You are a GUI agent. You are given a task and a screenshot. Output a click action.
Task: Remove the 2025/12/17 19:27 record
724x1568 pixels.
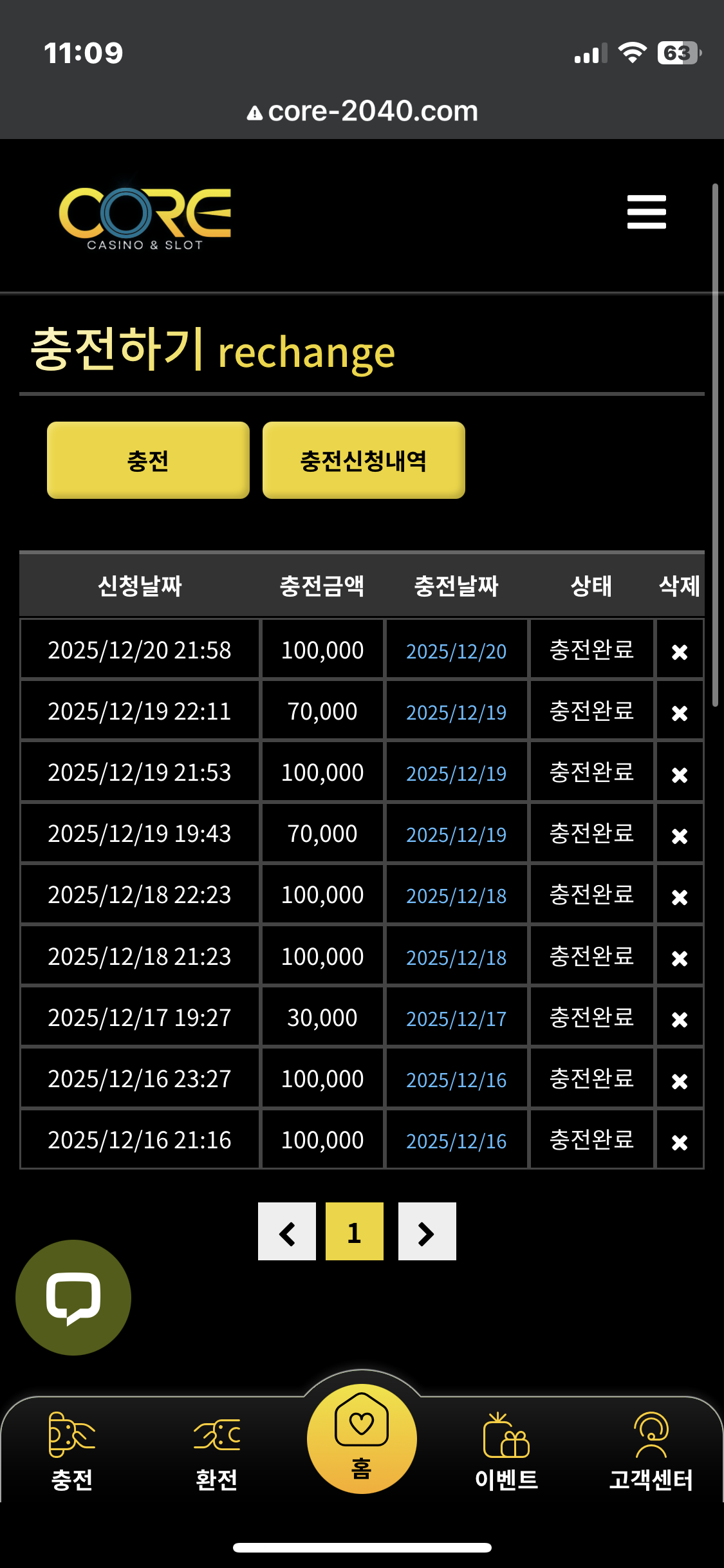(680, 1020)
